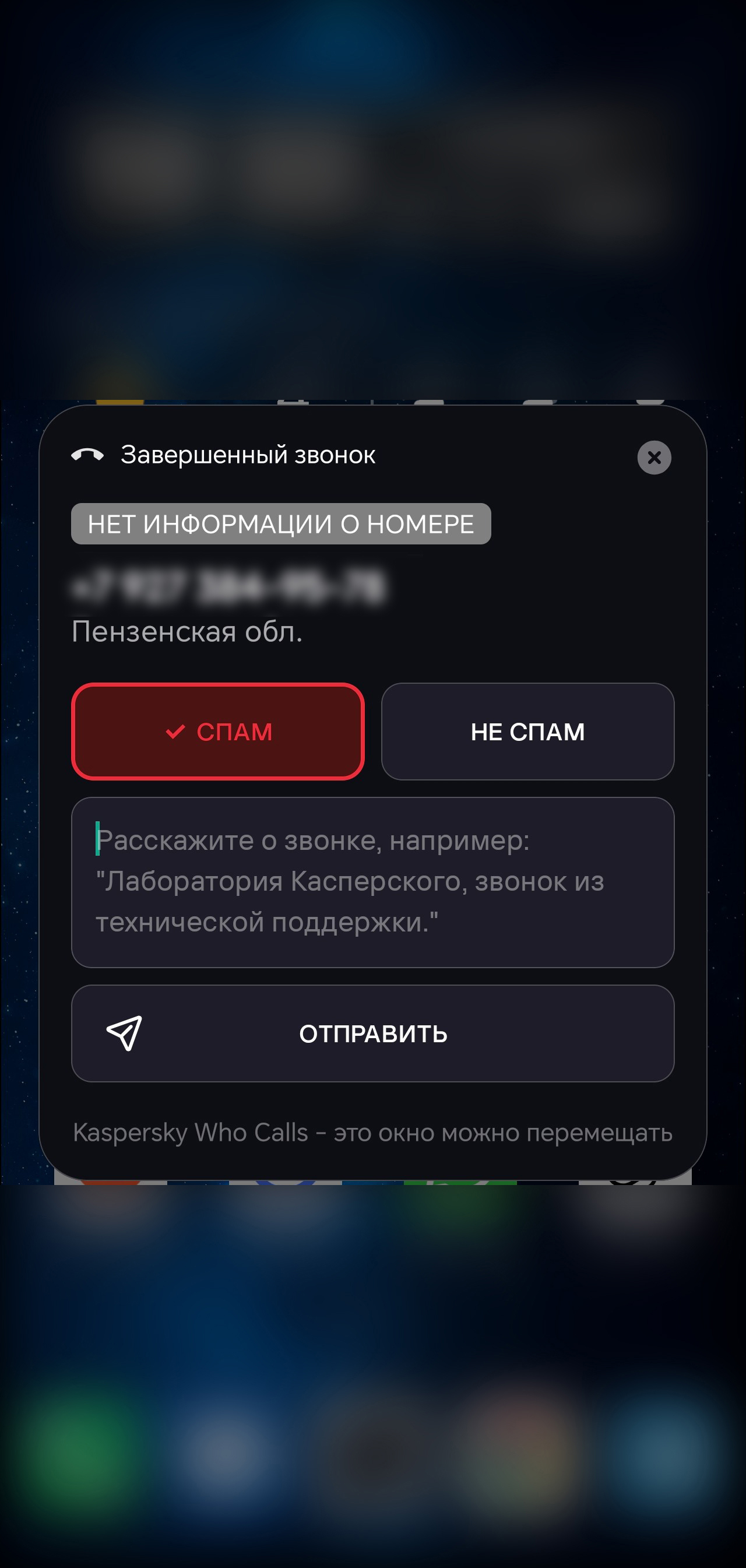Close the Kaspersky Who Calls window
Image resolution: width=746 pixels, height=1568 pixels.
coord(654,457)
